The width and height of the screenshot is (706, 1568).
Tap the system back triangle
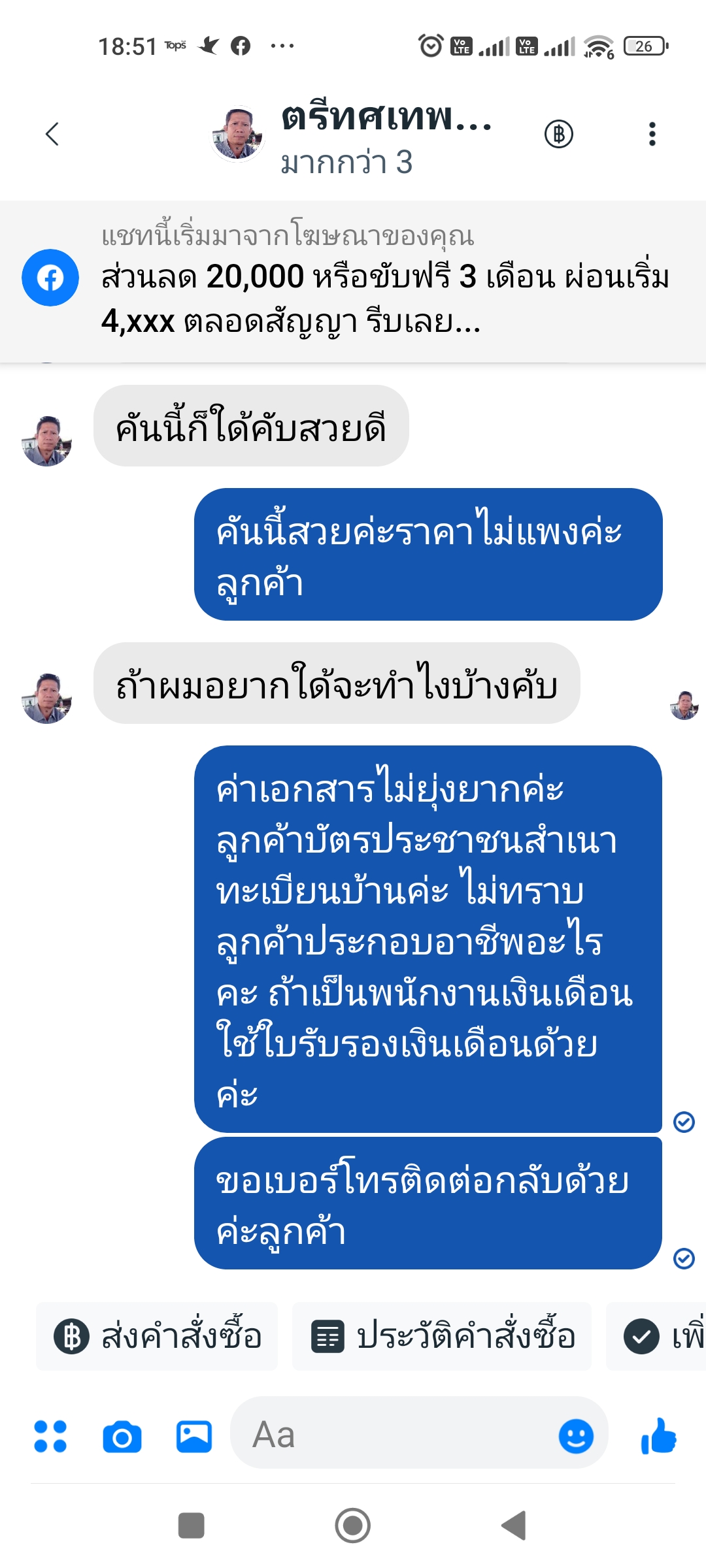(x=514, y=1526)
